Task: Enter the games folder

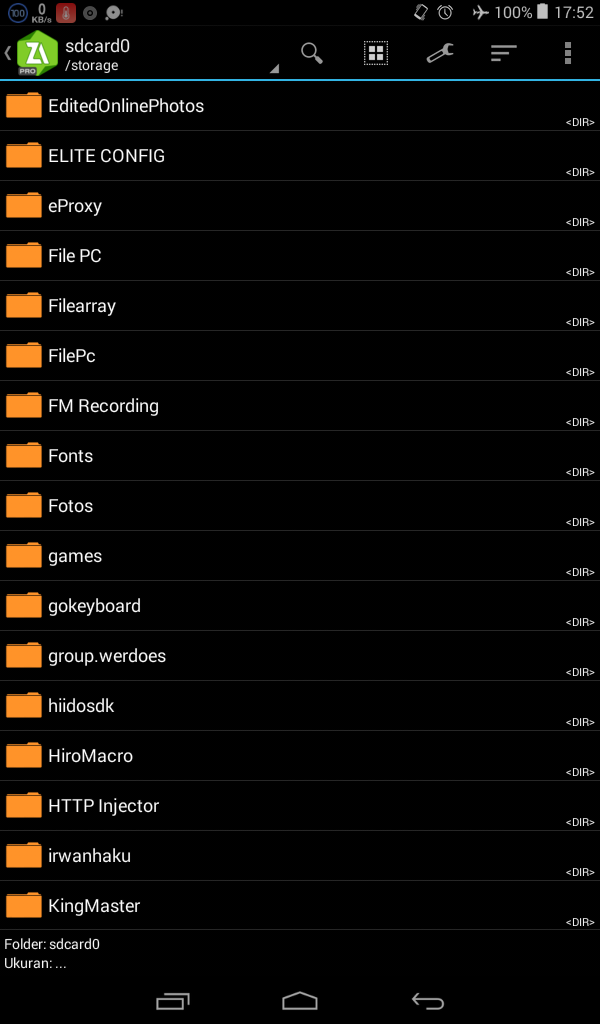Action: click(x=75, y=556)
